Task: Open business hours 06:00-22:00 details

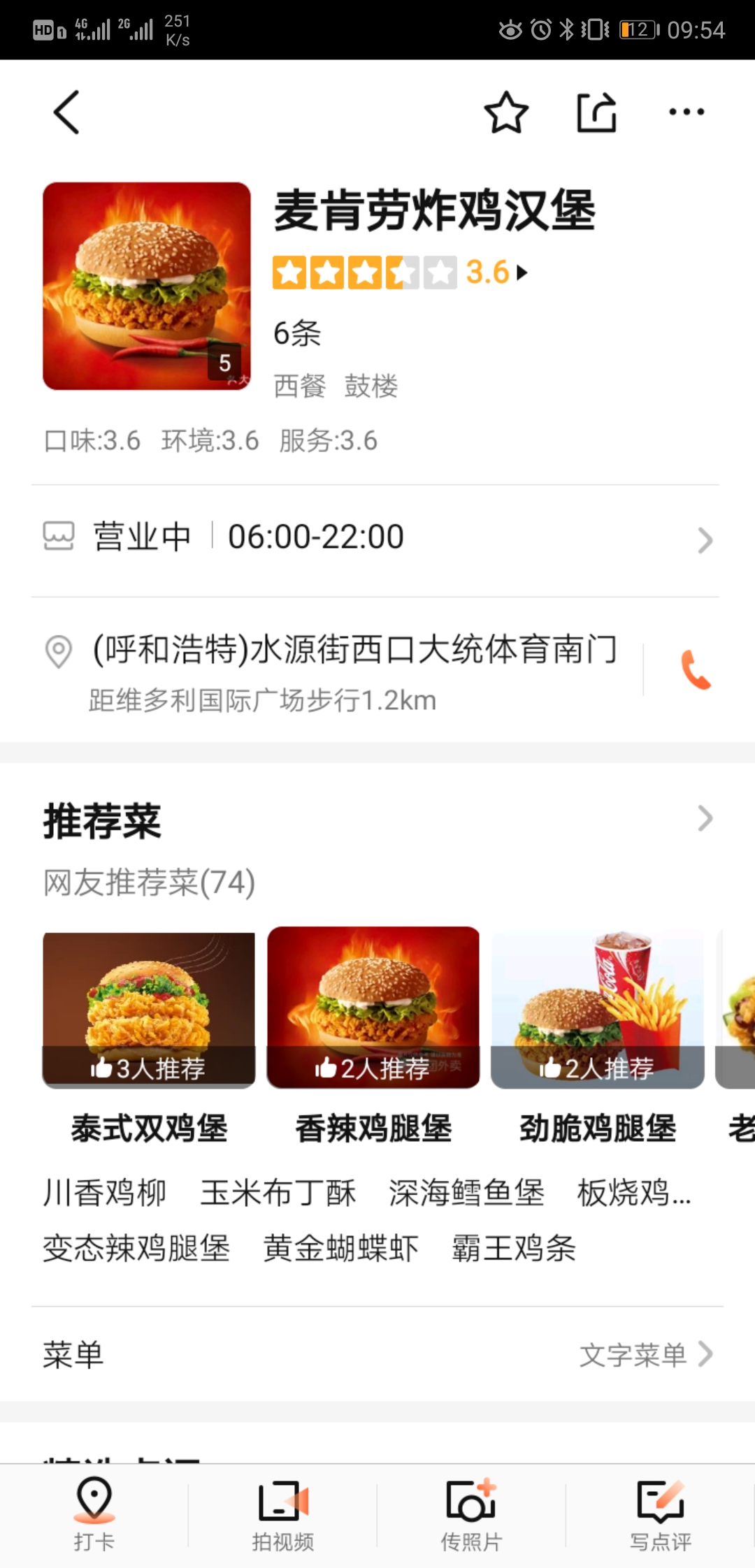Action: point(377,537)
